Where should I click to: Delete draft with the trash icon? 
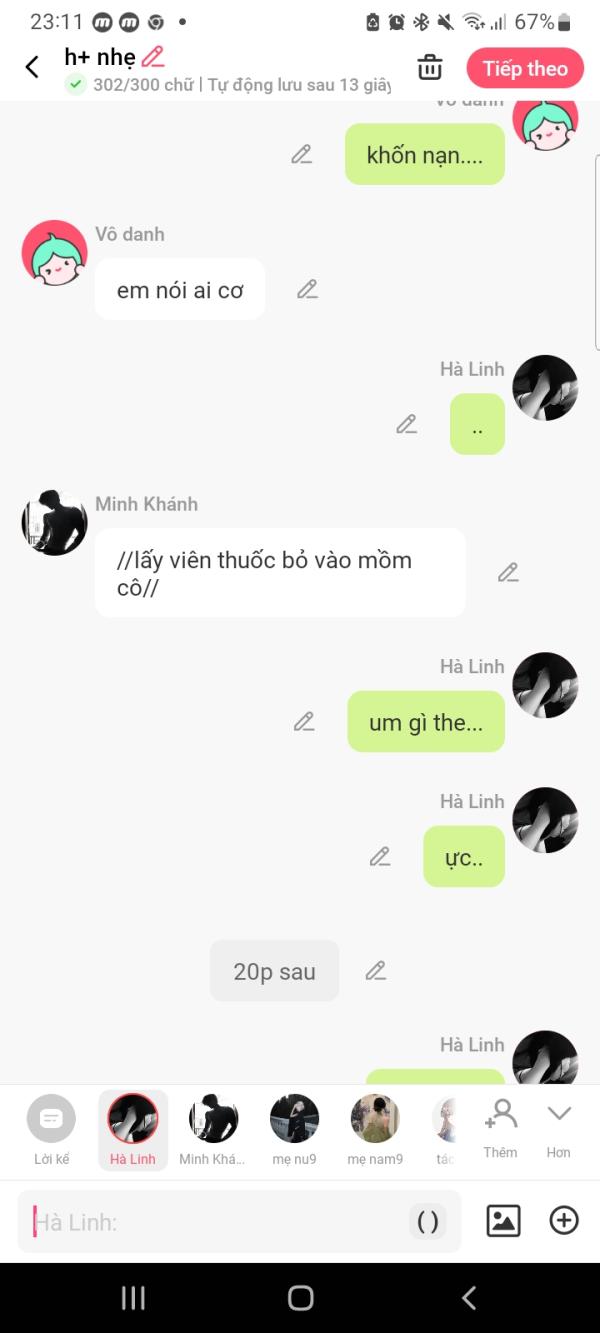[430, 67]
